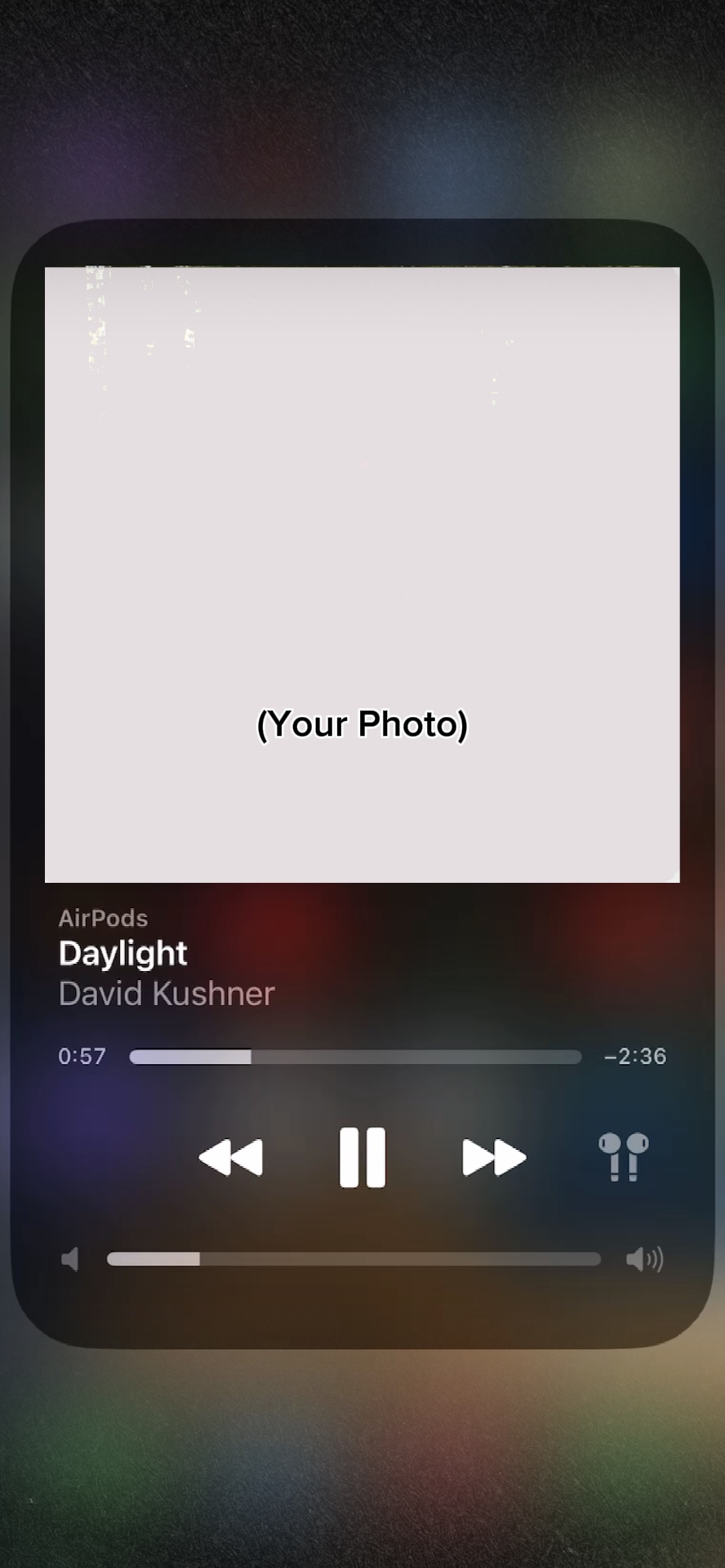Open the AirPods audio output picker

pyautogui.click(x=624, y=1157)
